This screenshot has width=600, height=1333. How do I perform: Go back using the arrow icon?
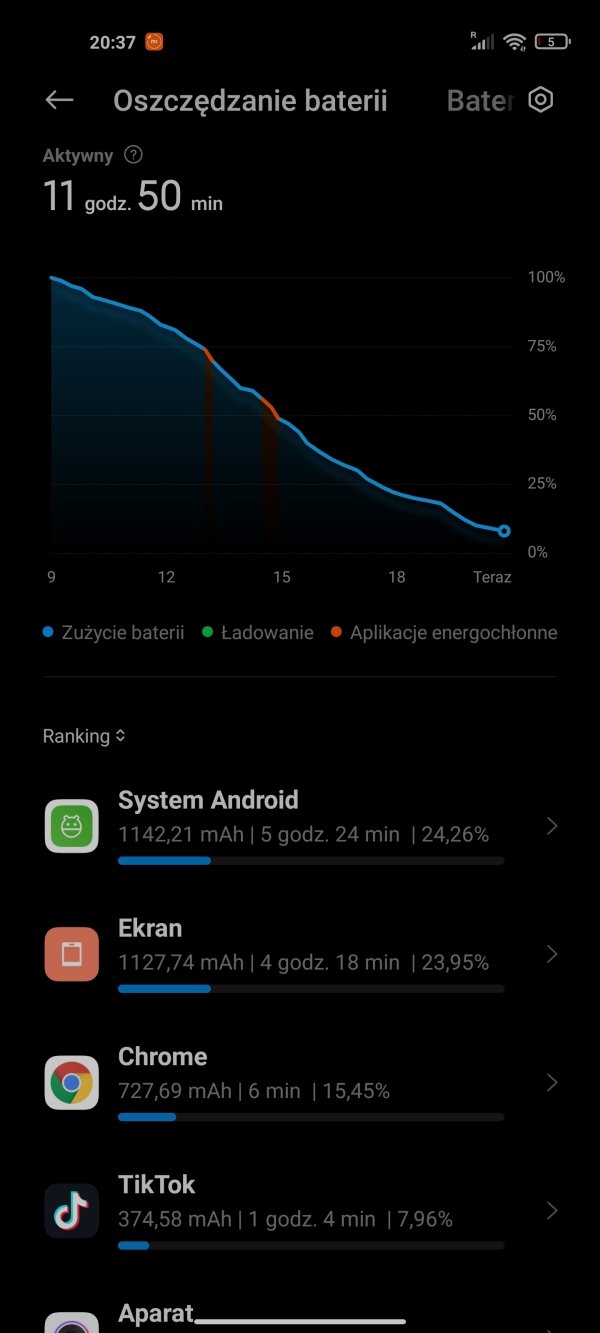(60, 100)
